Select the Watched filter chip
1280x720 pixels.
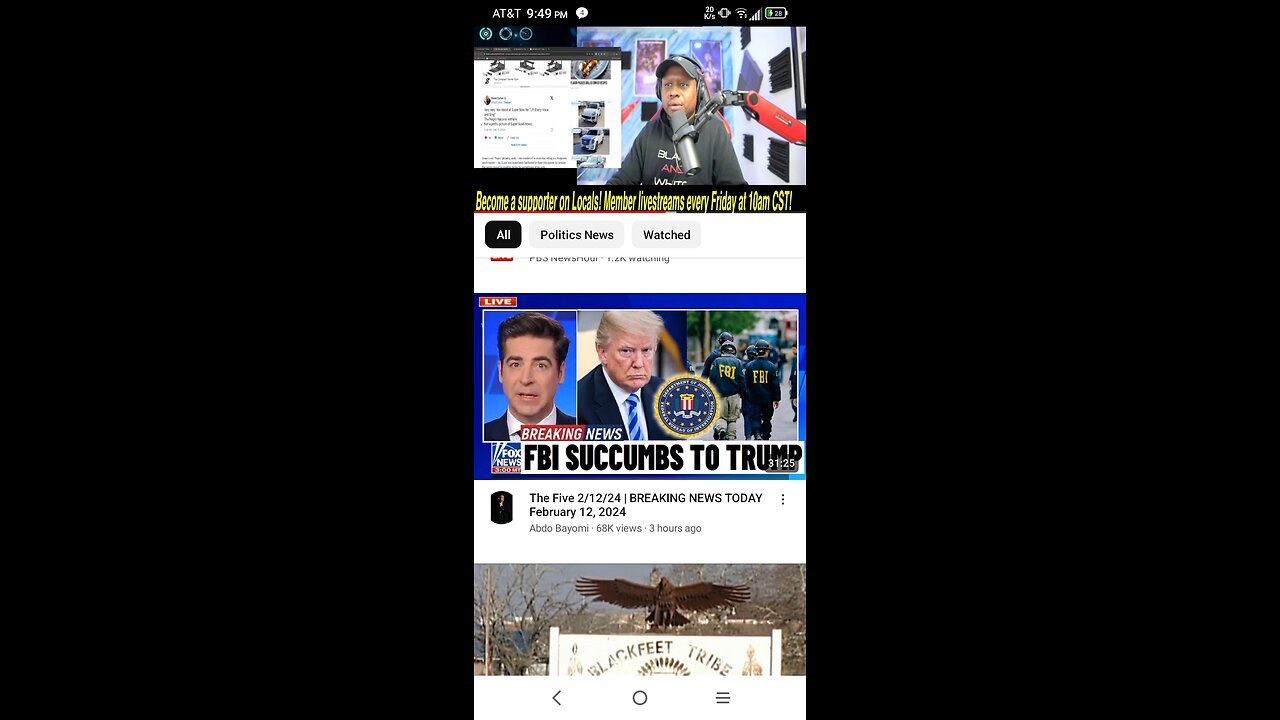[x=666, y=235]
